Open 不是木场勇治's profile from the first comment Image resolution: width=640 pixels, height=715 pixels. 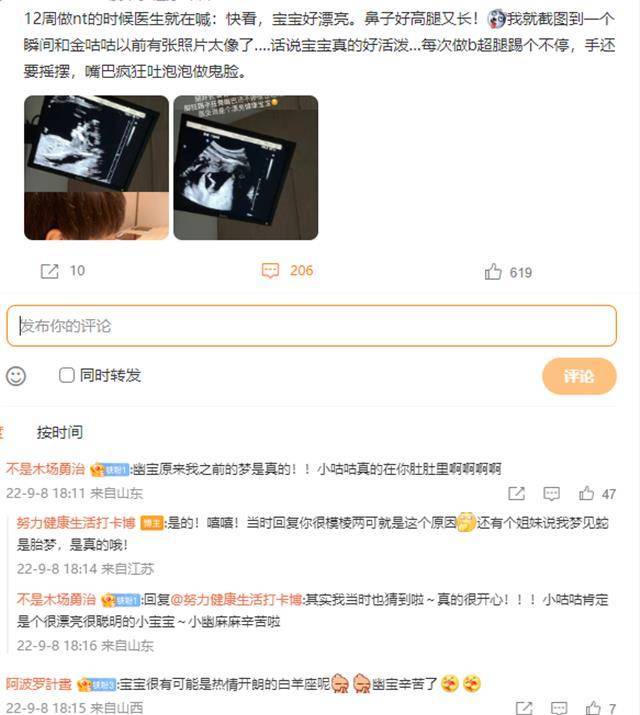(x=46, y=468)
